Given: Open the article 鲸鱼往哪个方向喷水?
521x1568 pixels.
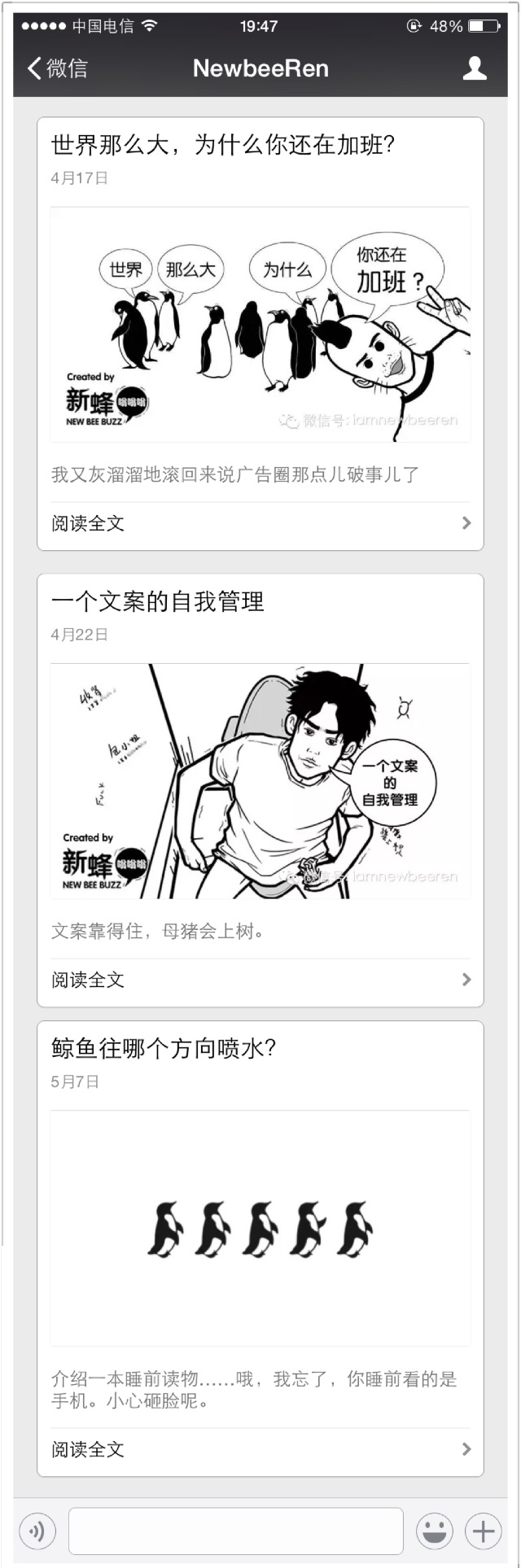Looking at the screenshot, I should click(x=164, y=1049).
